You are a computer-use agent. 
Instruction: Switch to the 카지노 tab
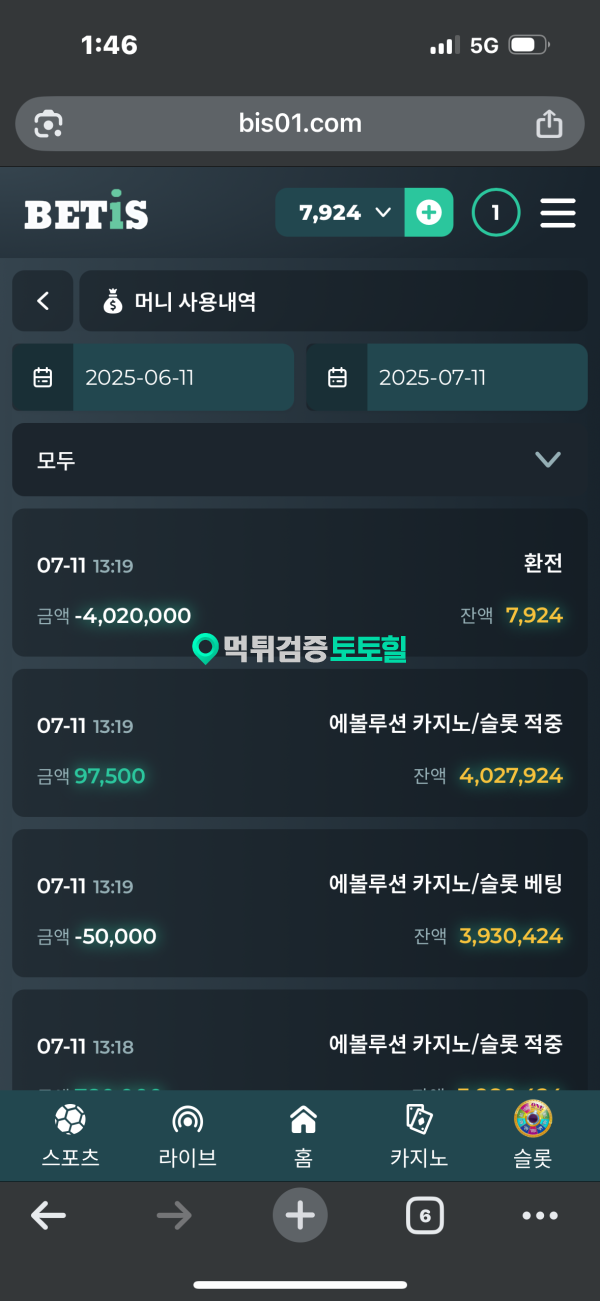[418, 1137]
